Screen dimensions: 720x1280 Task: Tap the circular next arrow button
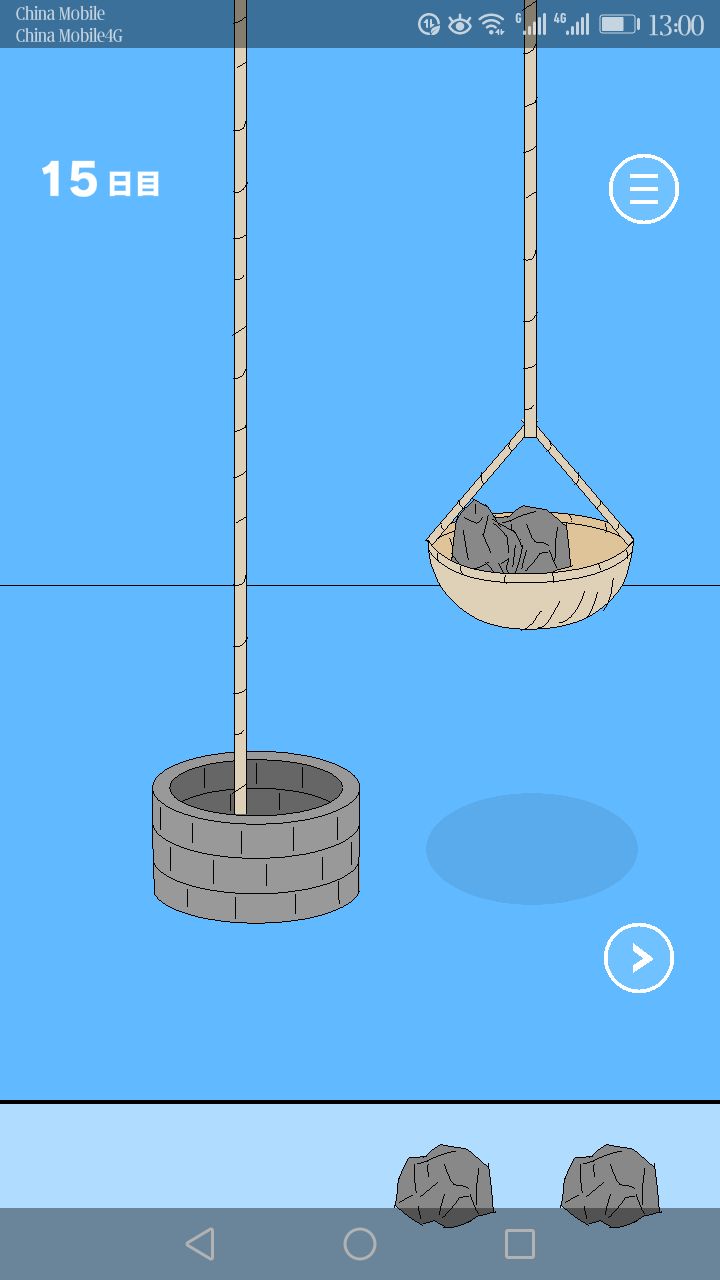tap(639, 957)
